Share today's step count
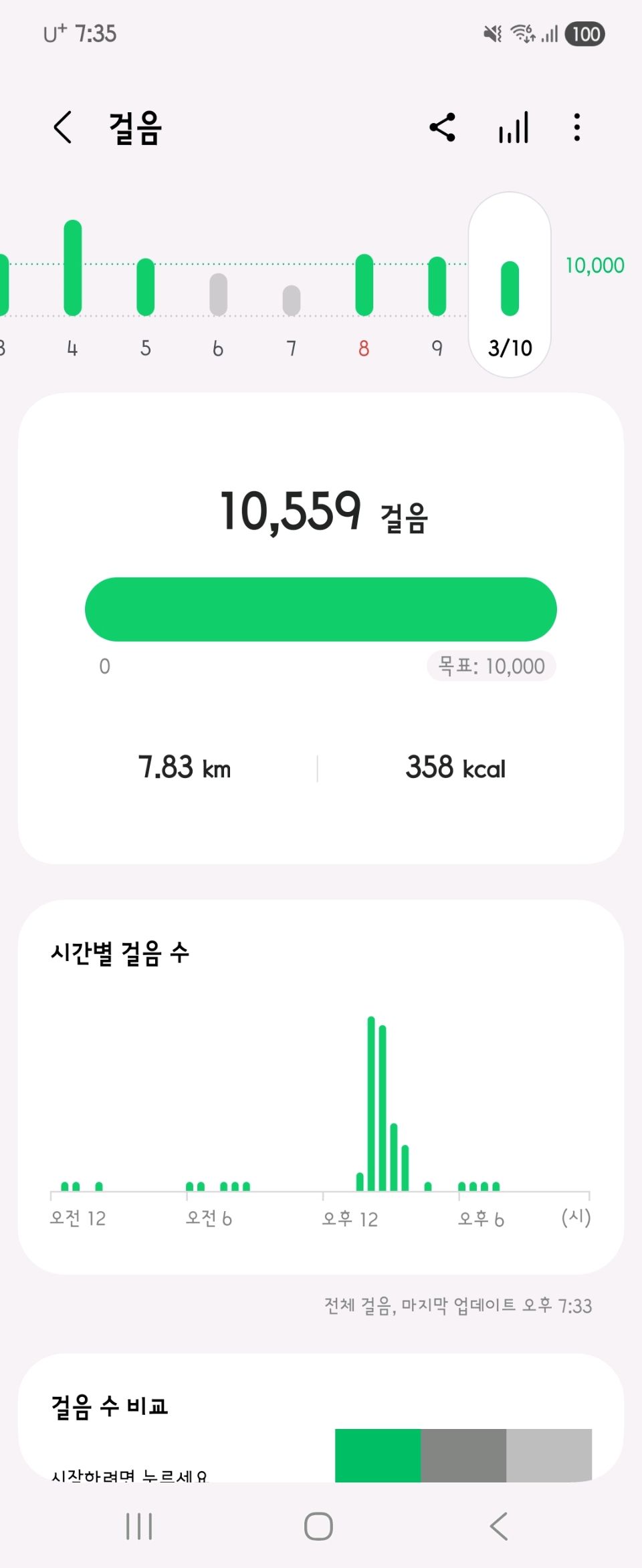The width and height of the screenshot is (642, 1568). (x=442, y=127)
